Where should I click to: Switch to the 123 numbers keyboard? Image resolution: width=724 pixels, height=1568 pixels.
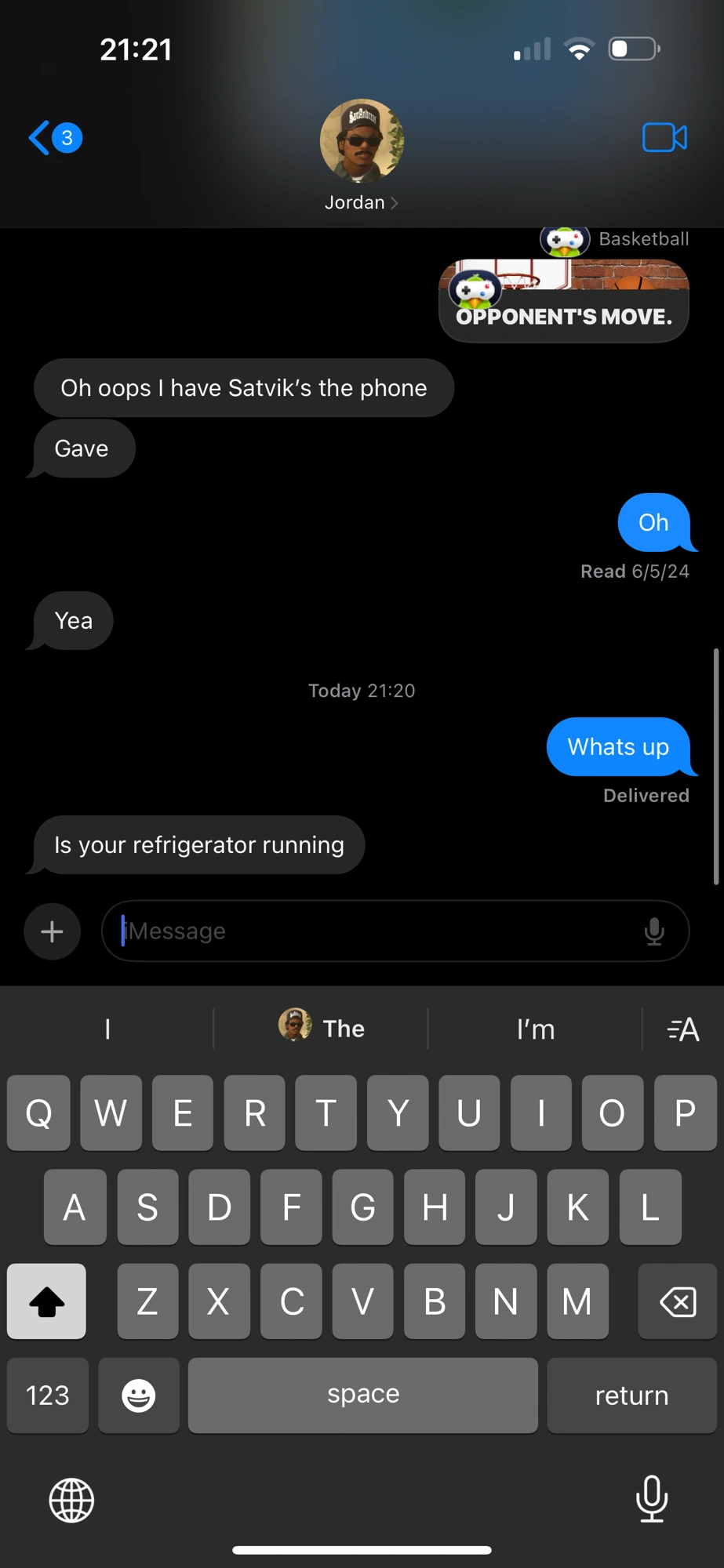coord(48,1396)
